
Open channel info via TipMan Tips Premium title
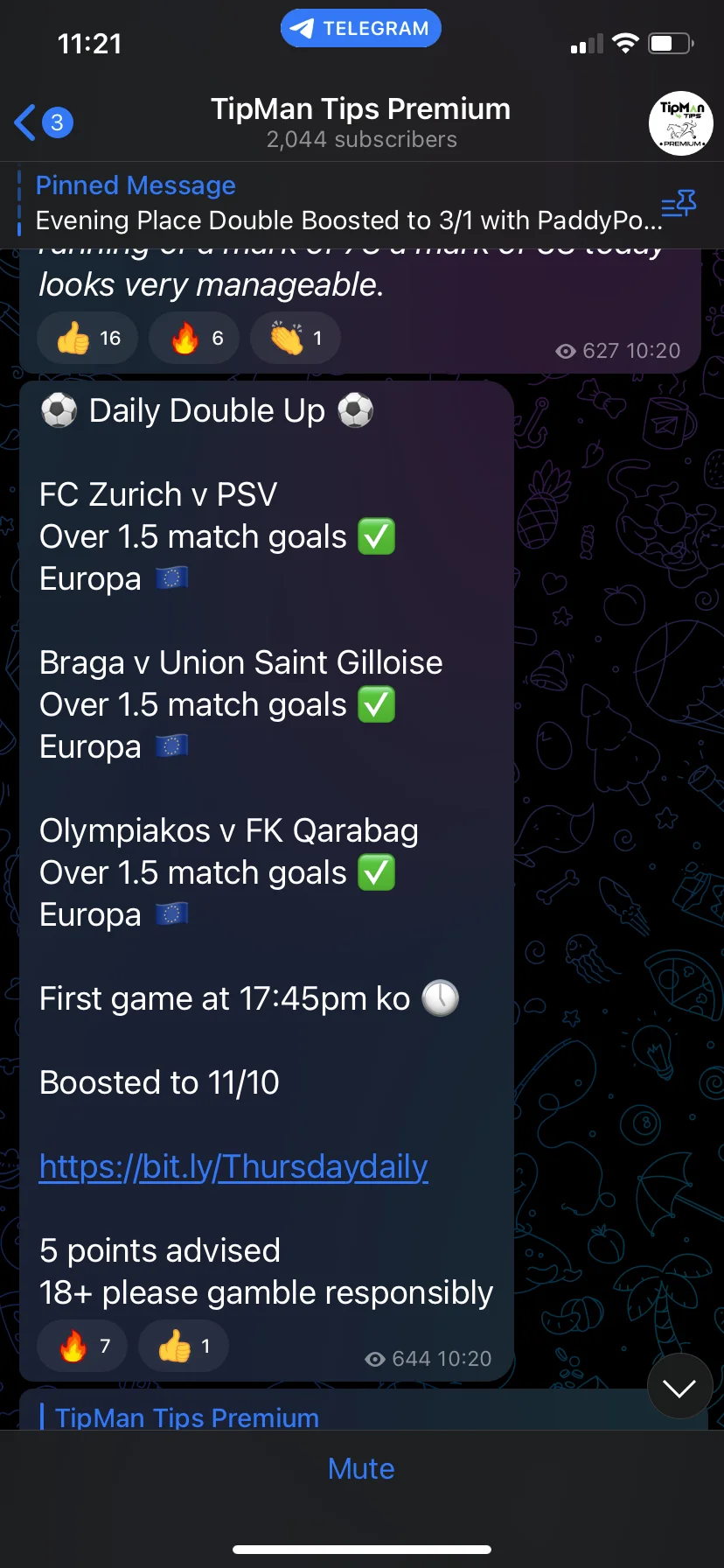coord(360,109)
